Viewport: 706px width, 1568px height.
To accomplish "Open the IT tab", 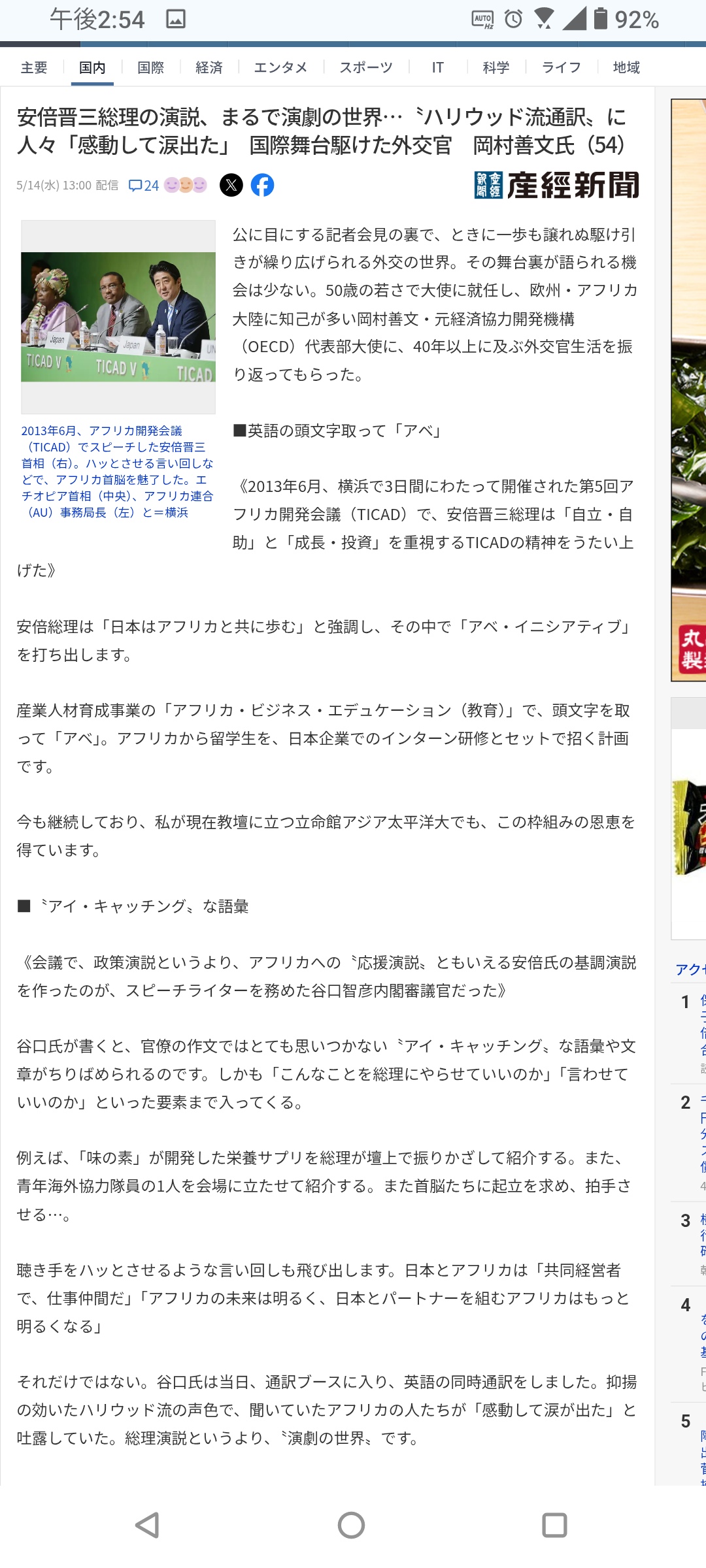I will 438,67.
